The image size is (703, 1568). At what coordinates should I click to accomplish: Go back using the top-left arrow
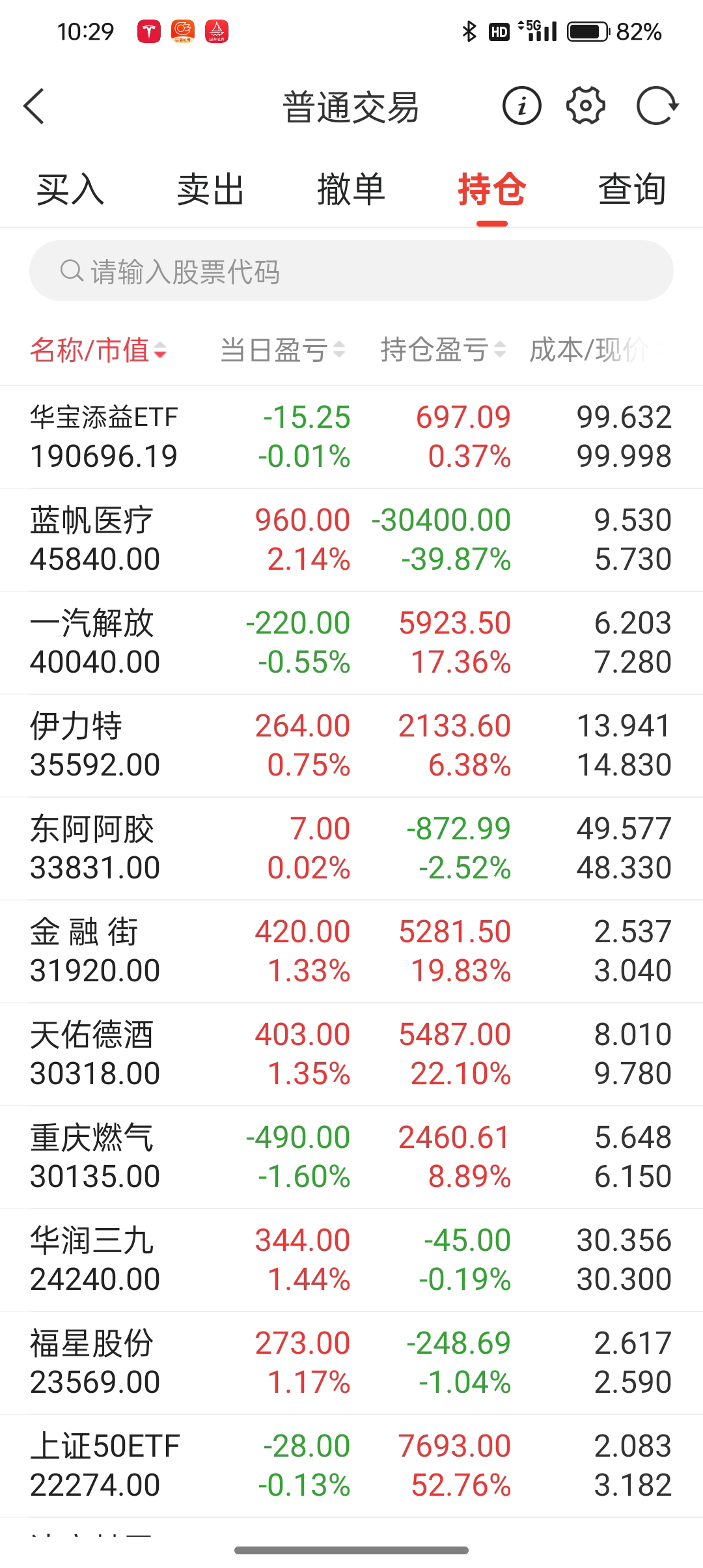(34, 106)
